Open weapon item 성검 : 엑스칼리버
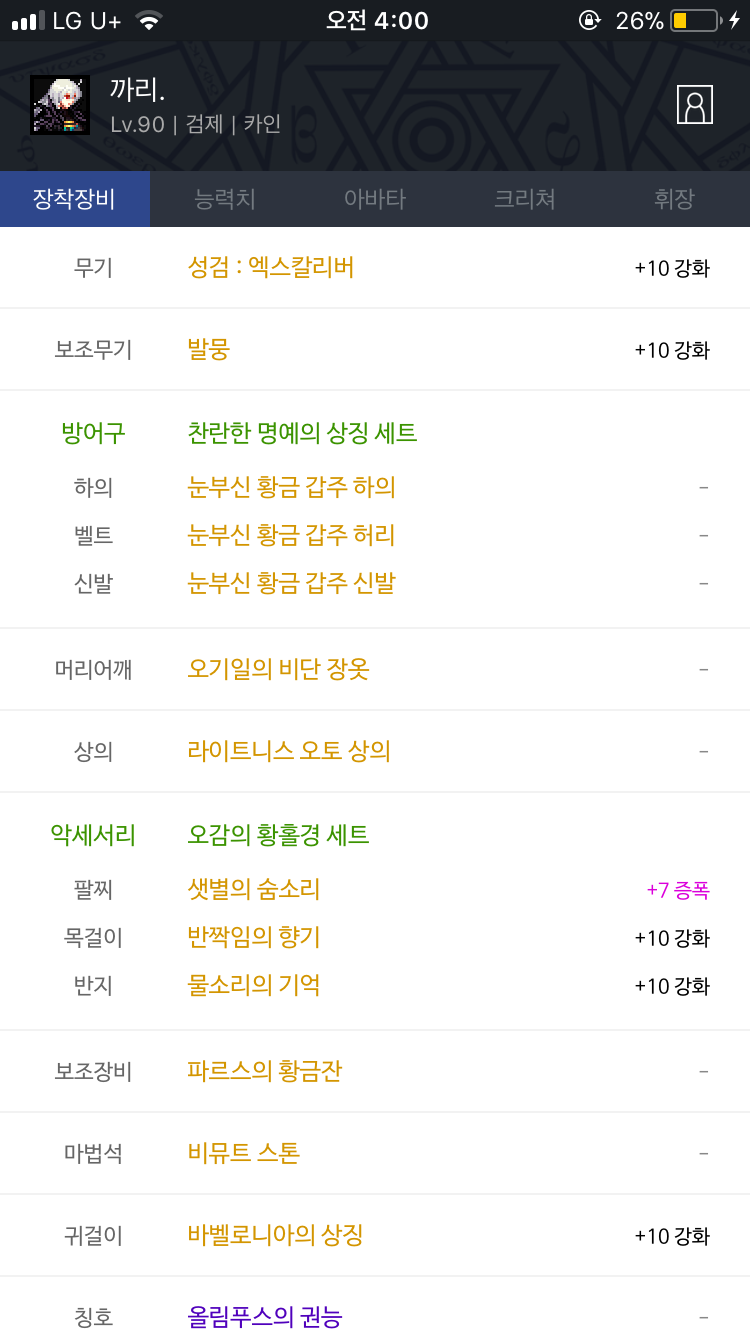 pos(271,267)
